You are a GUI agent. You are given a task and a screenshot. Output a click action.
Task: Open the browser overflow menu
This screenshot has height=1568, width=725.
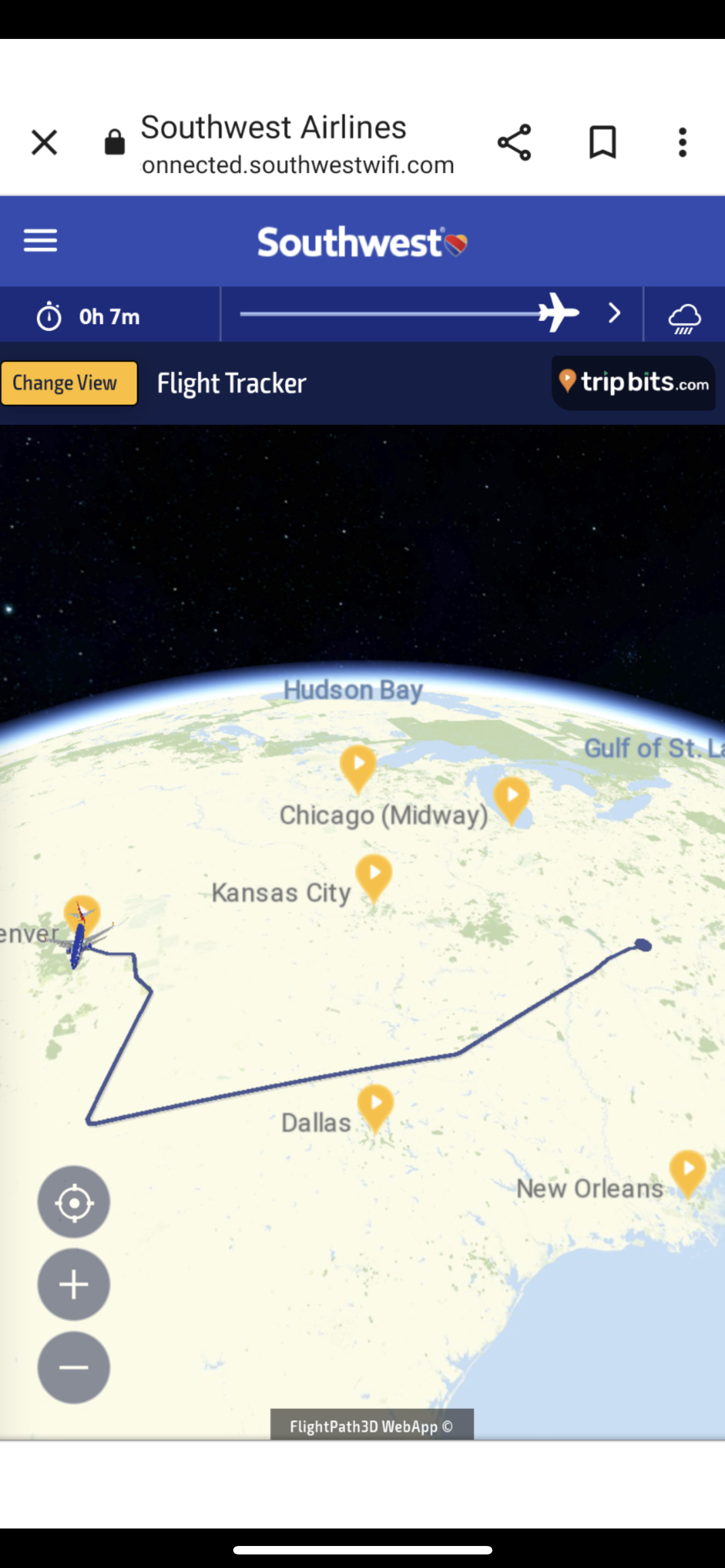683,142
